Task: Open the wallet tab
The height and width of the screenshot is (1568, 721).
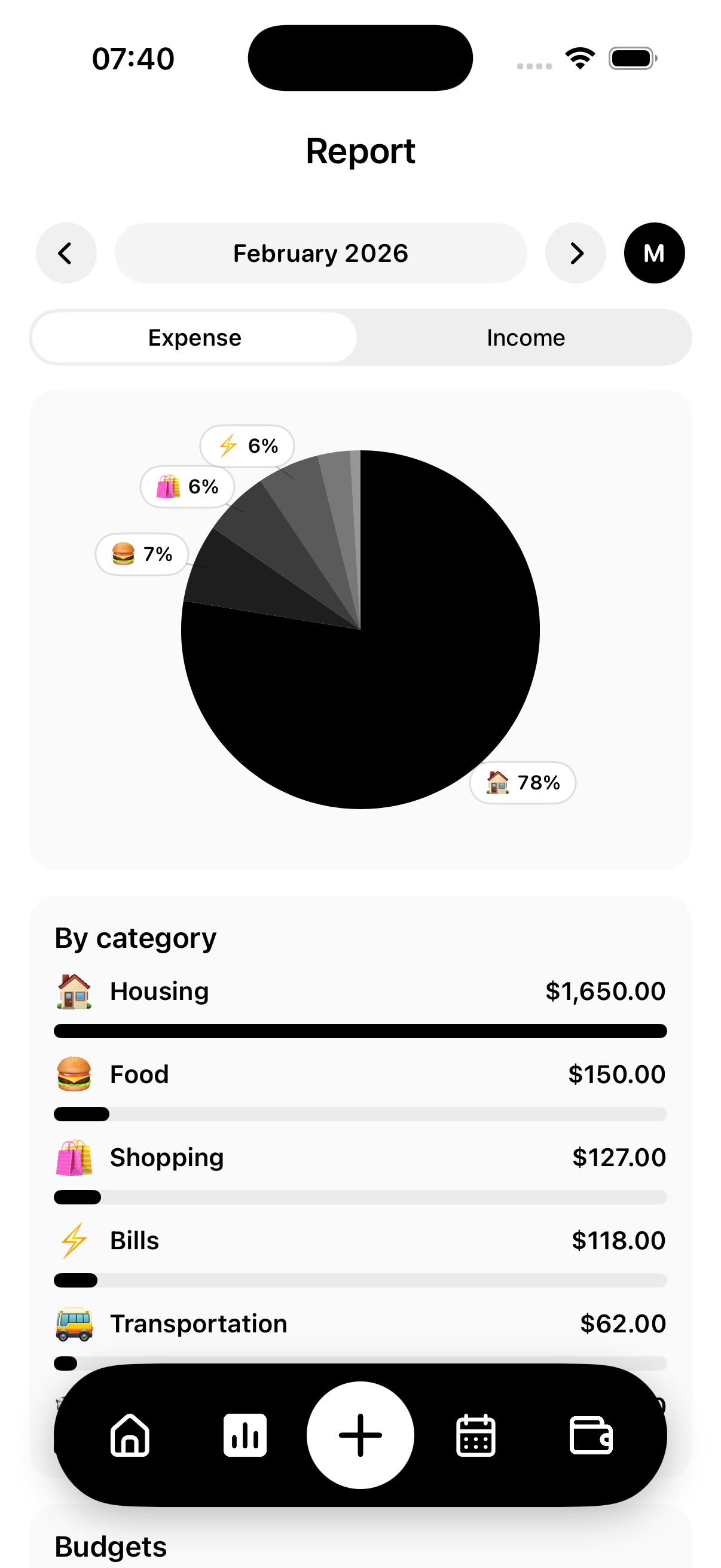Action: [x=590, y=1435]
